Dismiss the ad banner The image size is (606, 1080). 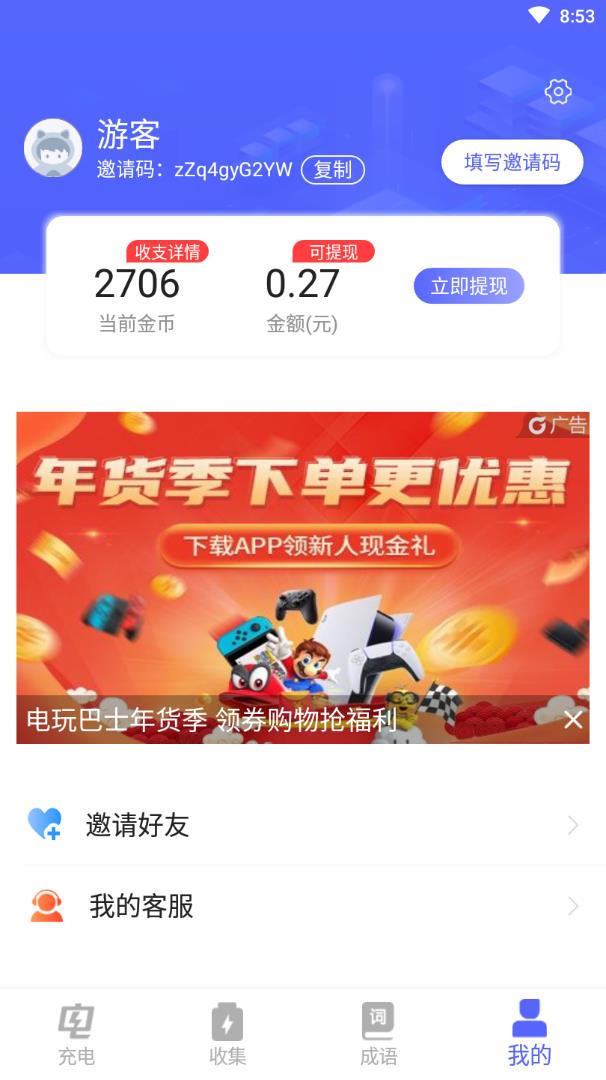coord(573,719)
